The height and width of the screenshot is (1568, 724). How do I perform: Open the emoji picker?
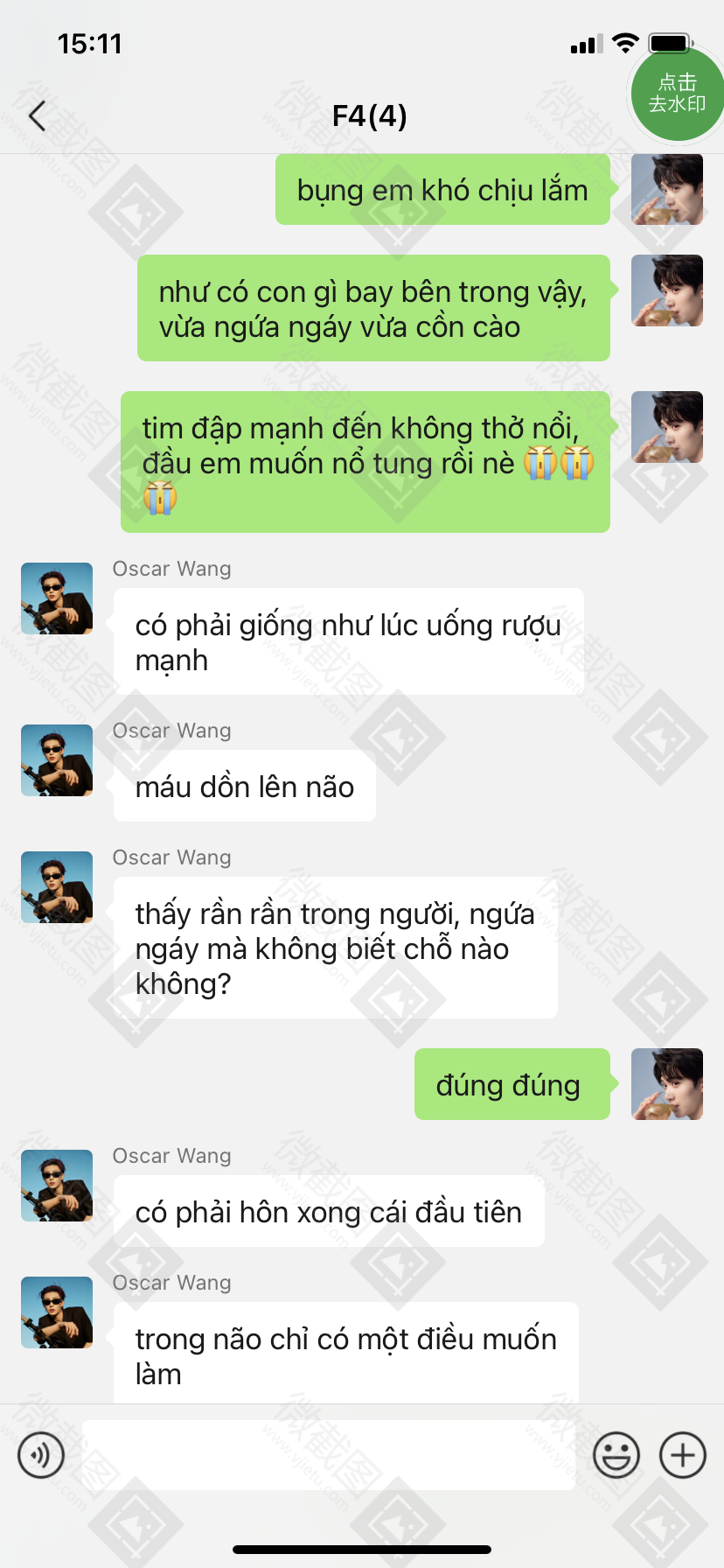point(616,1455)
